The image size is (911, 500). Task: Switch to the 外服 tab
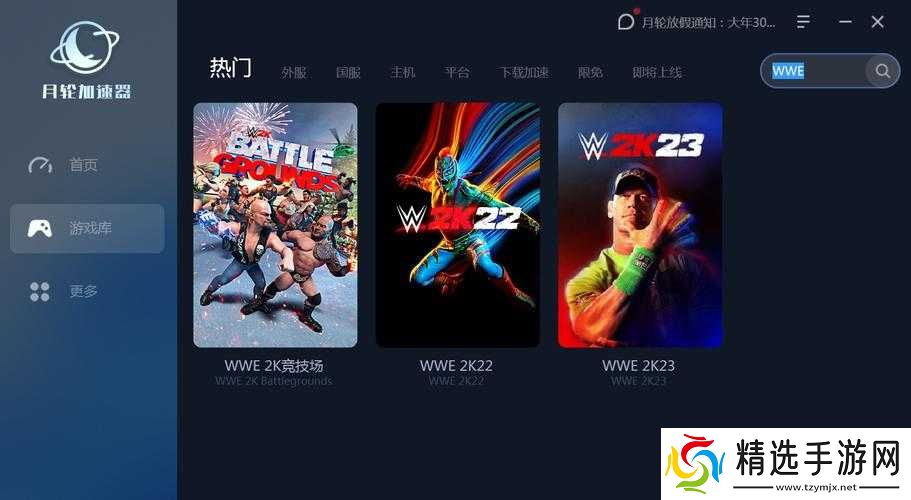tap(294, 72)
